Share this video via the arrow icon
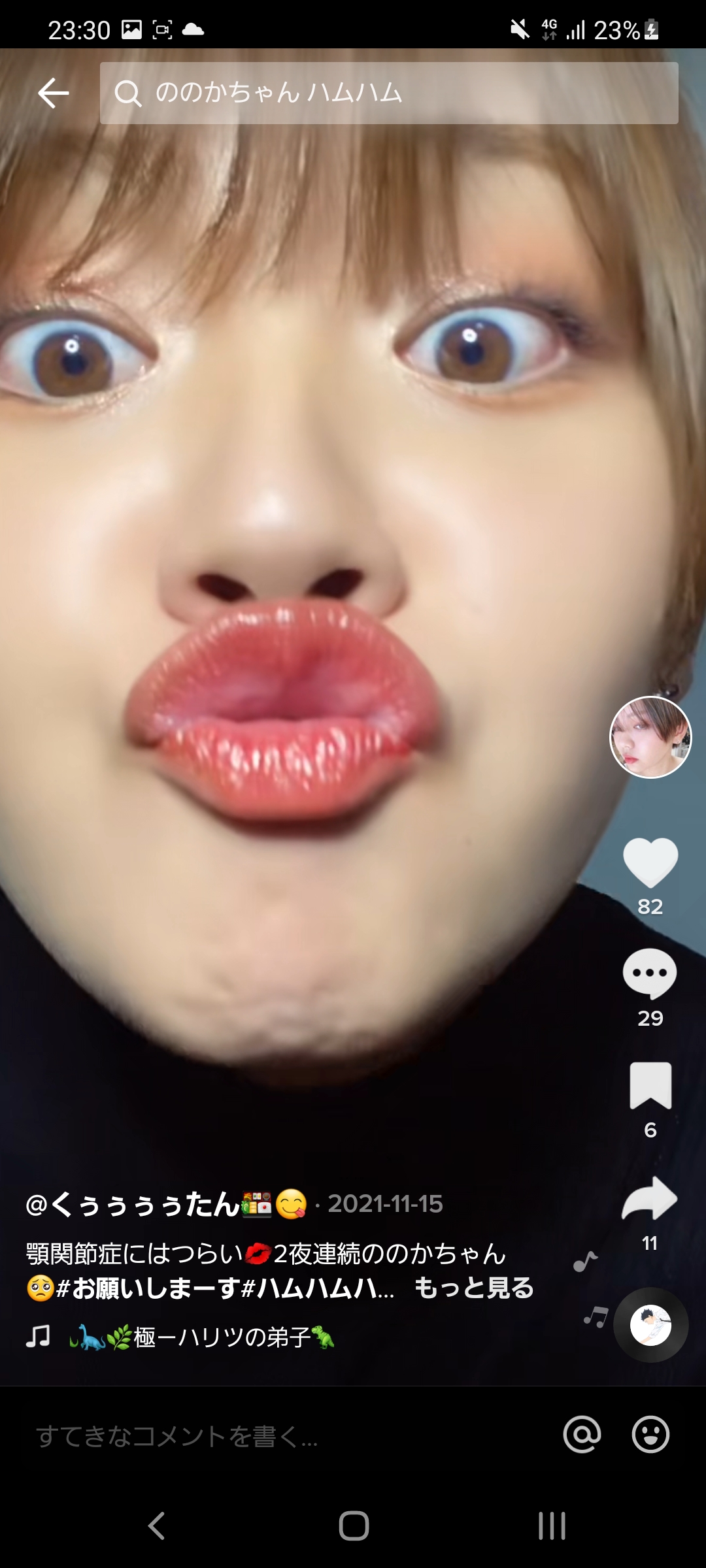Viewport: 706px width, 1568px height. [x=650, y=1199]
